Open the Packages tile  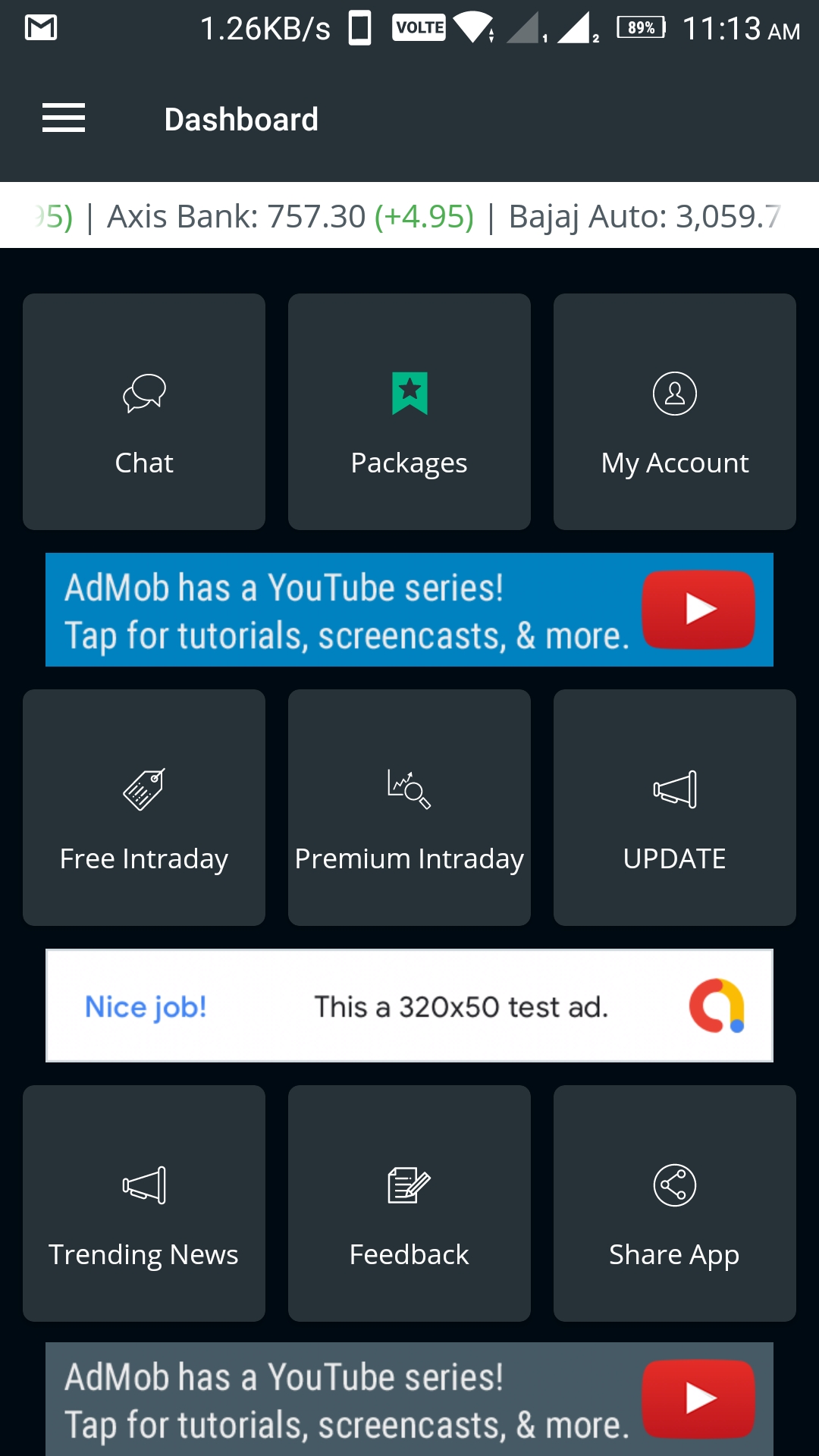pos(409,412)
